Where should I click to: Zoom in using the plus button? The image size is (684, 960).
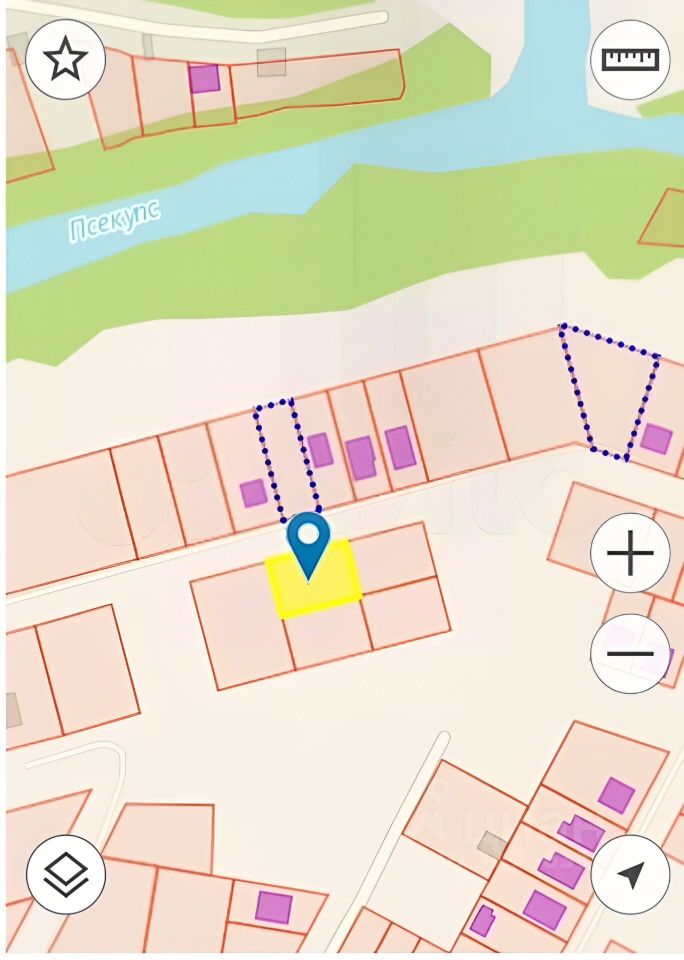click(630, 553)
